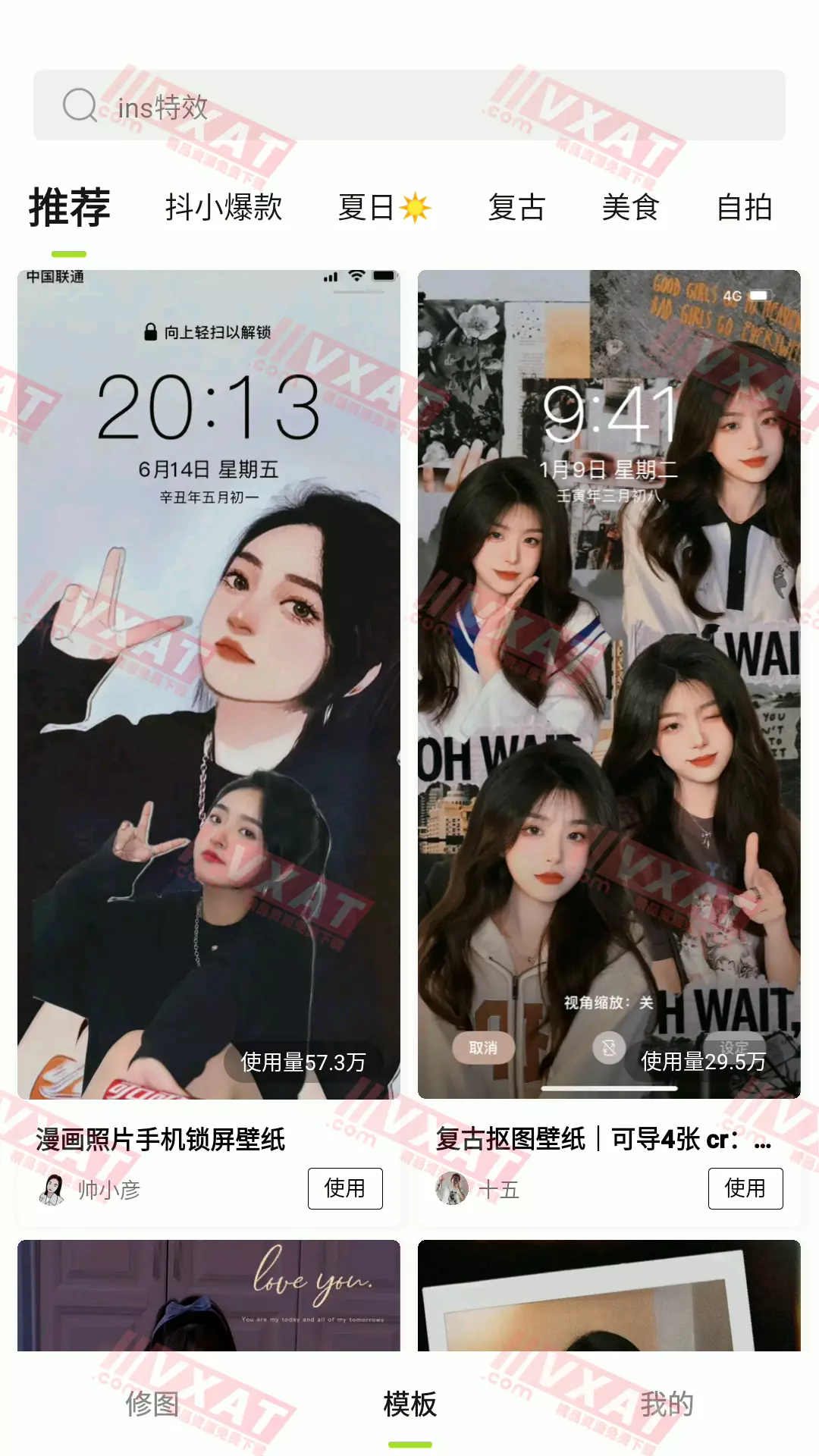Viewport: 819px width, 1456px height.
Task: Go to the 我的 bottom tab
Action: point(667,1404)
